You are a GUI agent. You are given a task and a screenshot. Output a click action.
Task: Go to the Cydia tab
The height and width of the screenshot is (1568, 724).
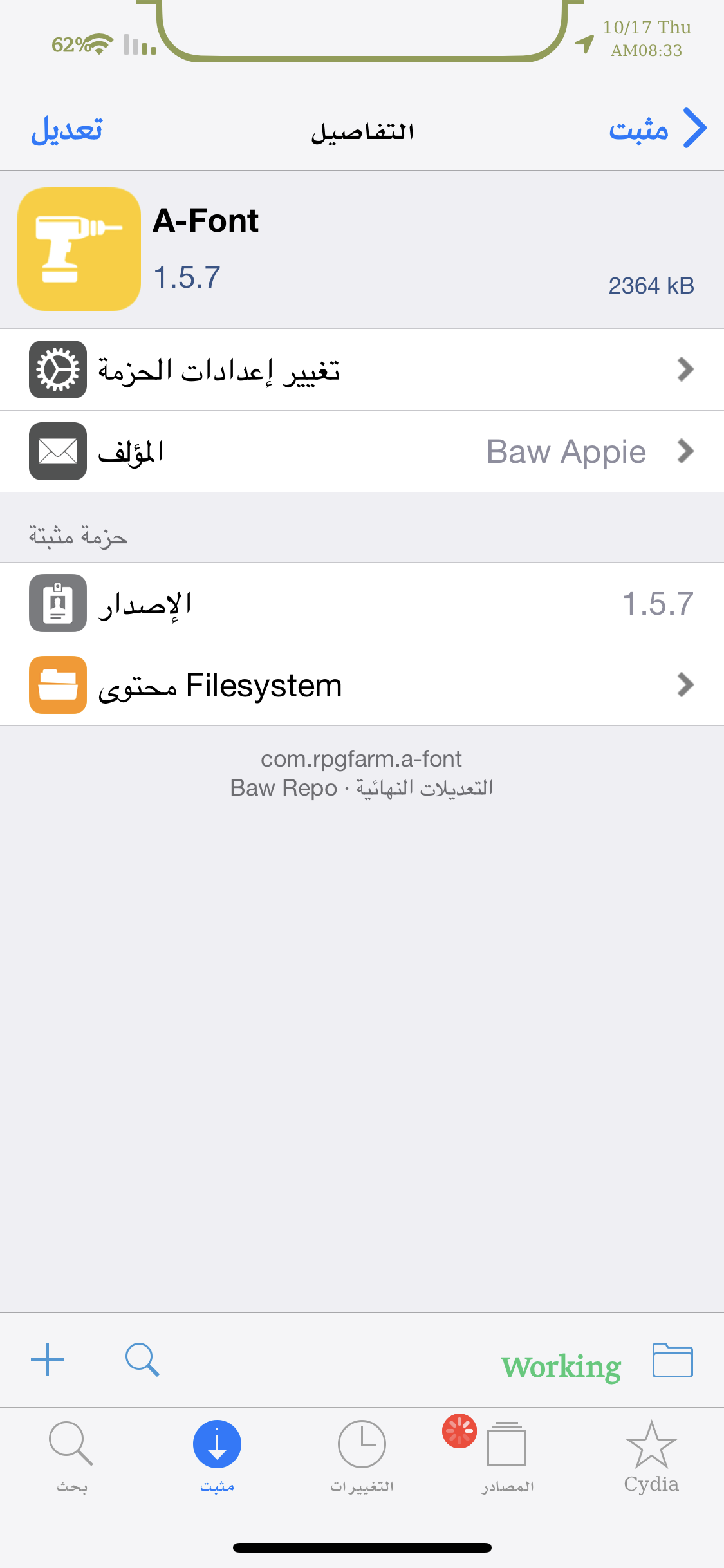651,1456
